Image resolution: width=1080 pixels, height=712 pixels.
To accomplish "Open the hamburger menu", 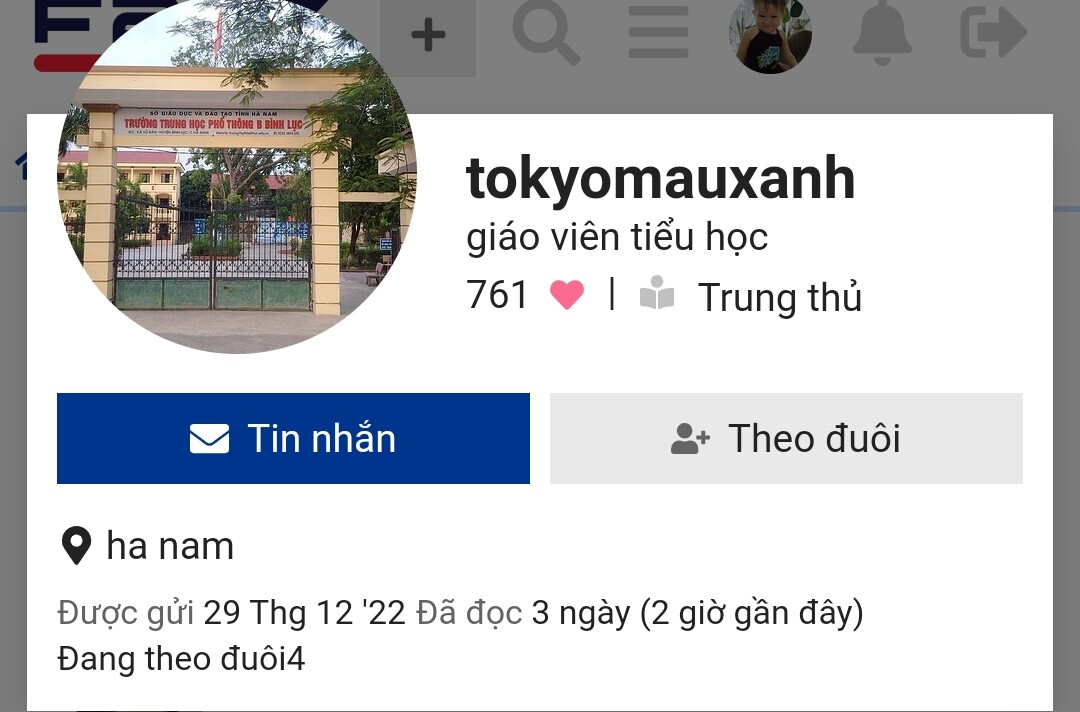I will 658,34.
